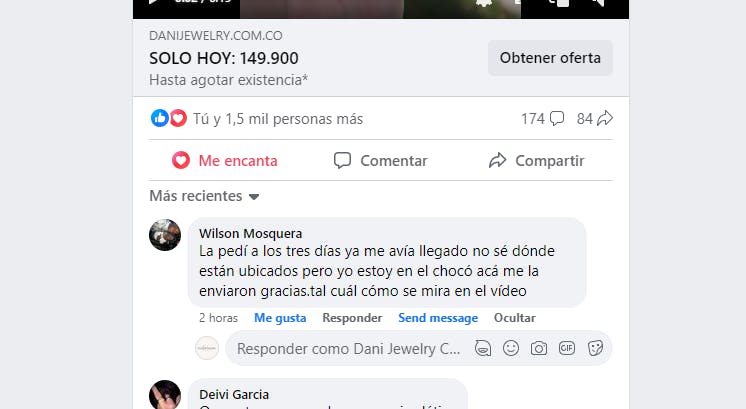Focus the Responder como Dani Jewelry field
This screenshot has width=746, height=409.
point(348,349)
